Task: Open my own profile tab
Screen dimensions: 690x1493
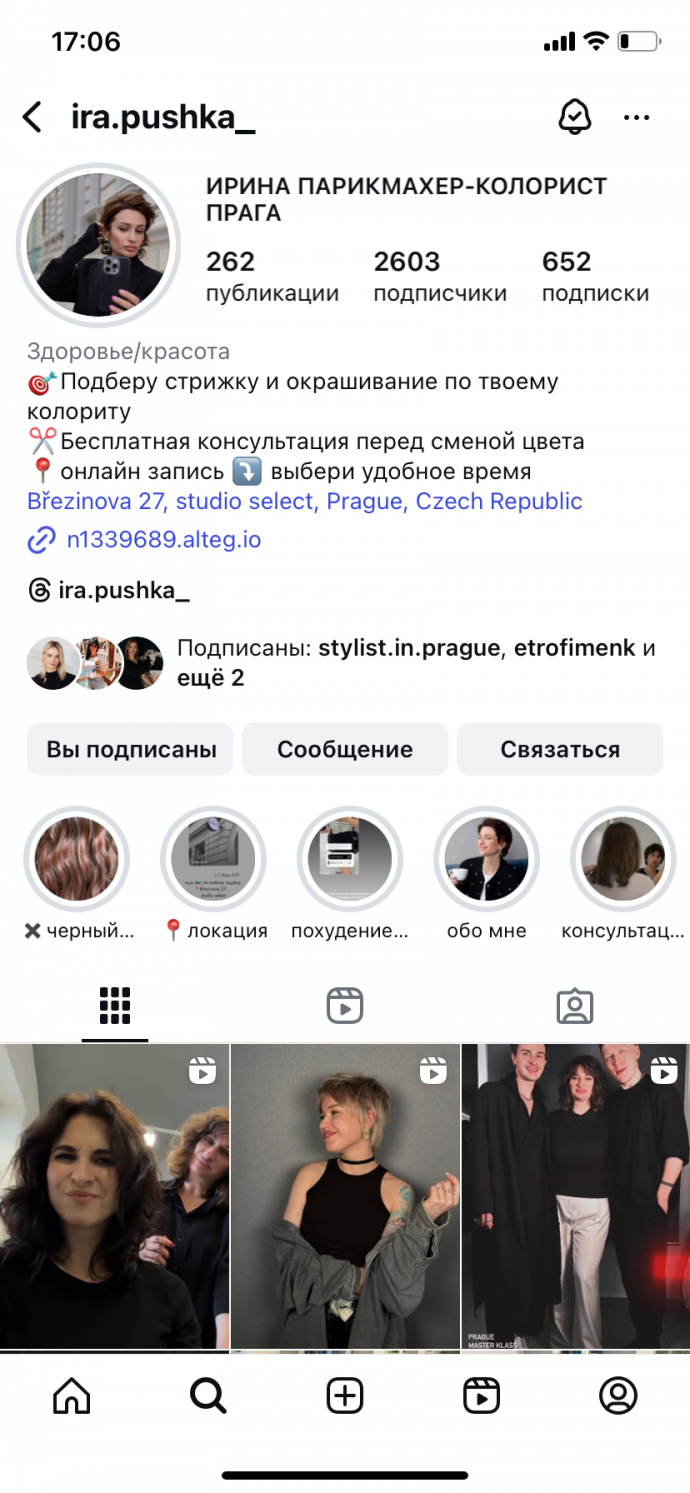Action: tap(618, 1396)
